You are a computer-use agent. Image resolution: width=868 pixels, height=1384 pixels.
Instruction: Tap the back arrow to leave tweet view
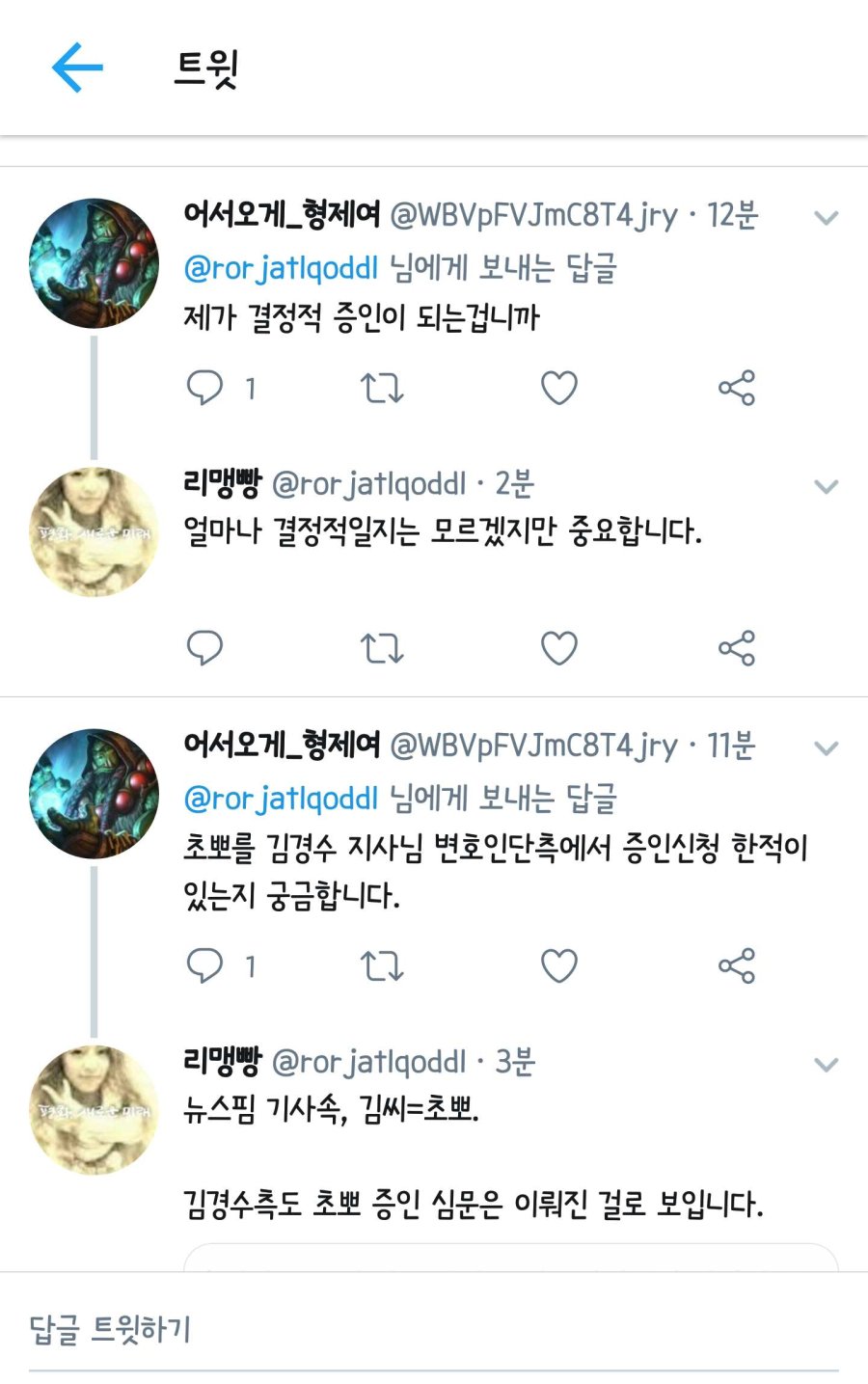click(x=77, y=68)
